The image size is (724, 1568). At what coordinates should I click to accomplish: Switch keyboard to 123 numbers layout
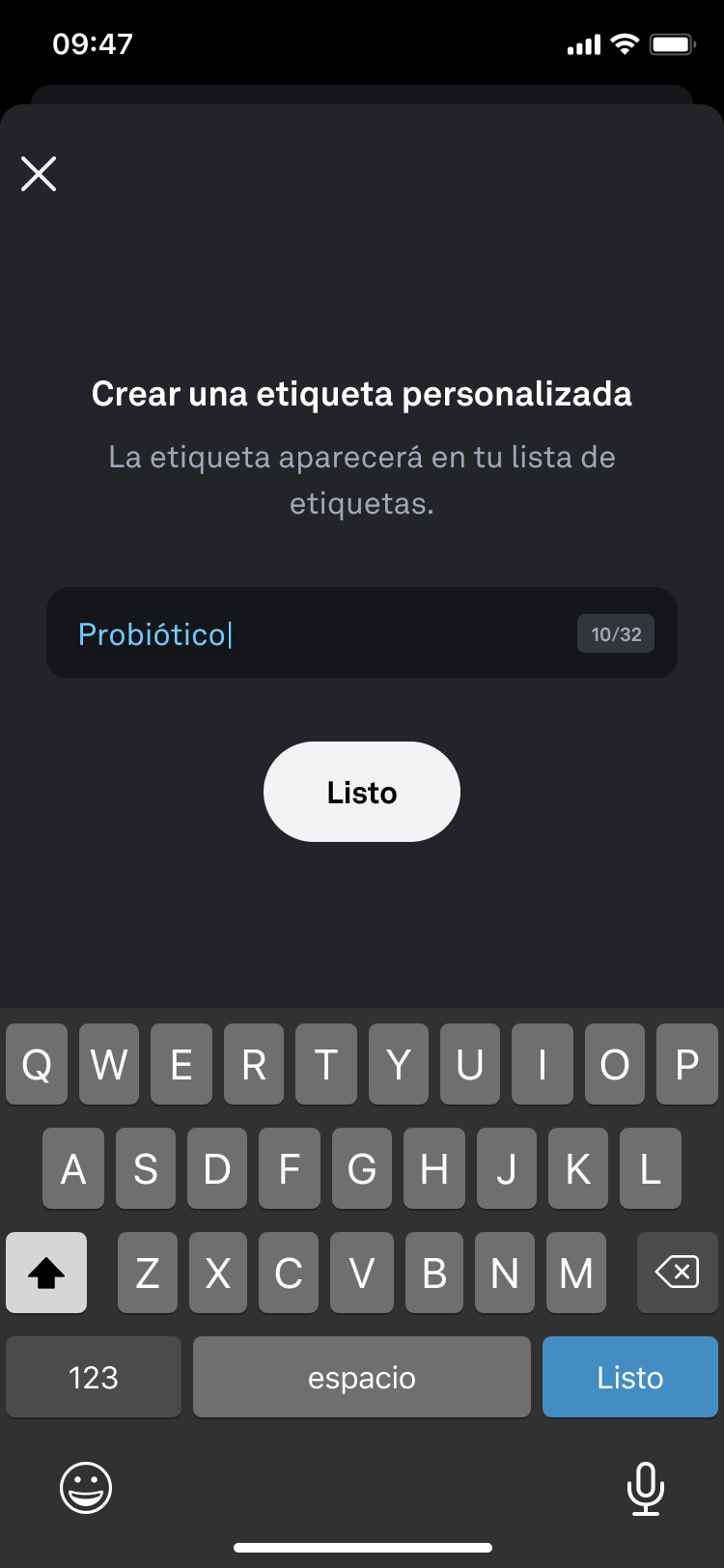94,1377
